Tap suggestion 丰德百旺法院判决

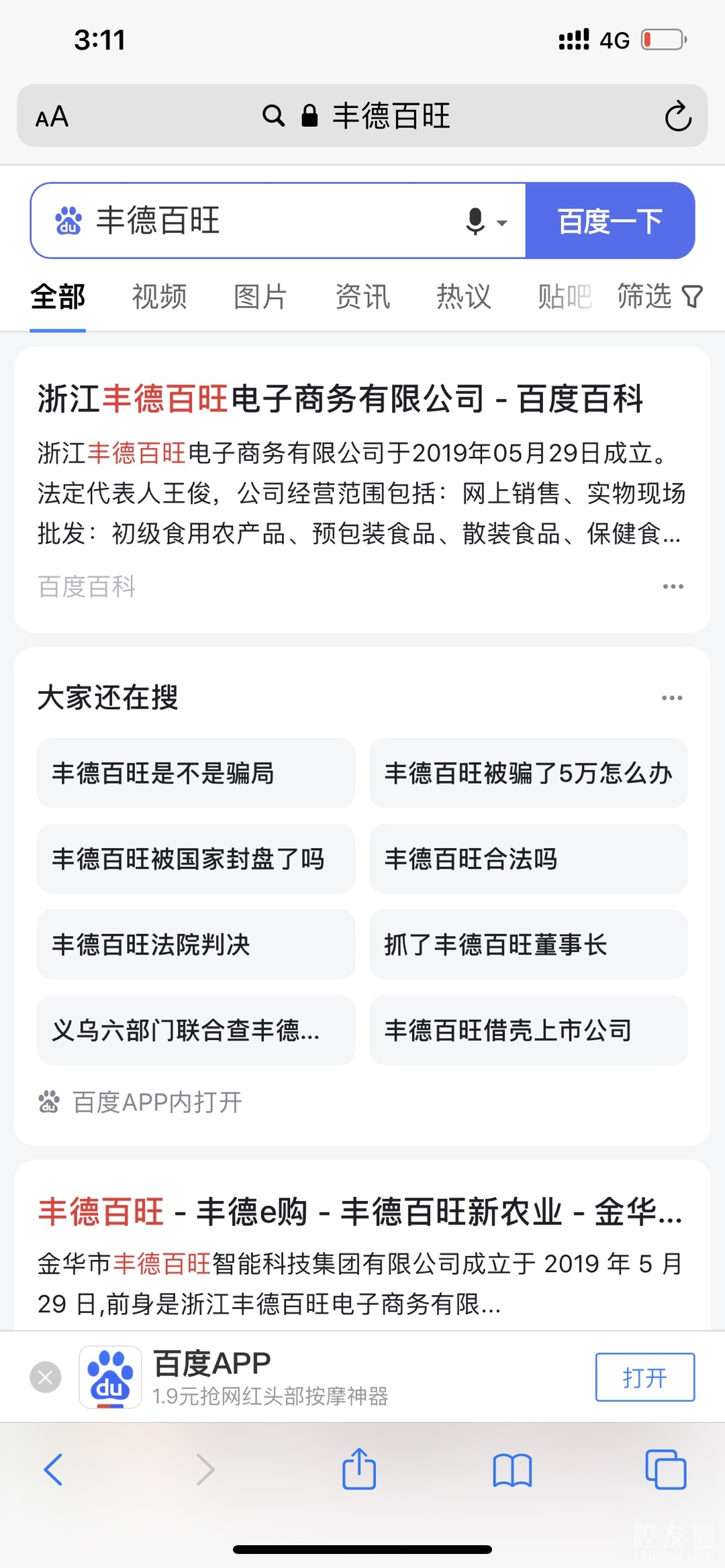tap(195, 945)
